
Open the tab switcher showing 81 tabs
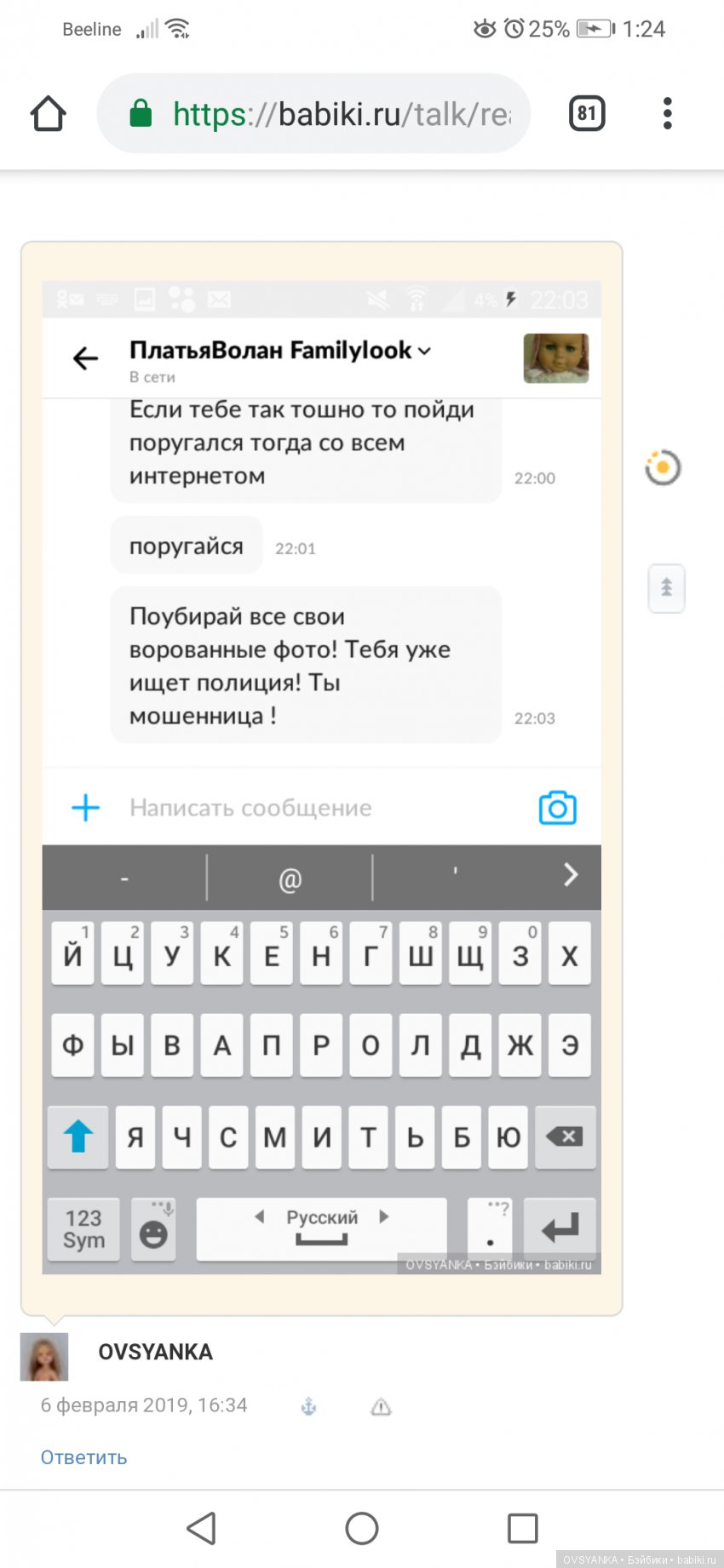click(587, 113)
